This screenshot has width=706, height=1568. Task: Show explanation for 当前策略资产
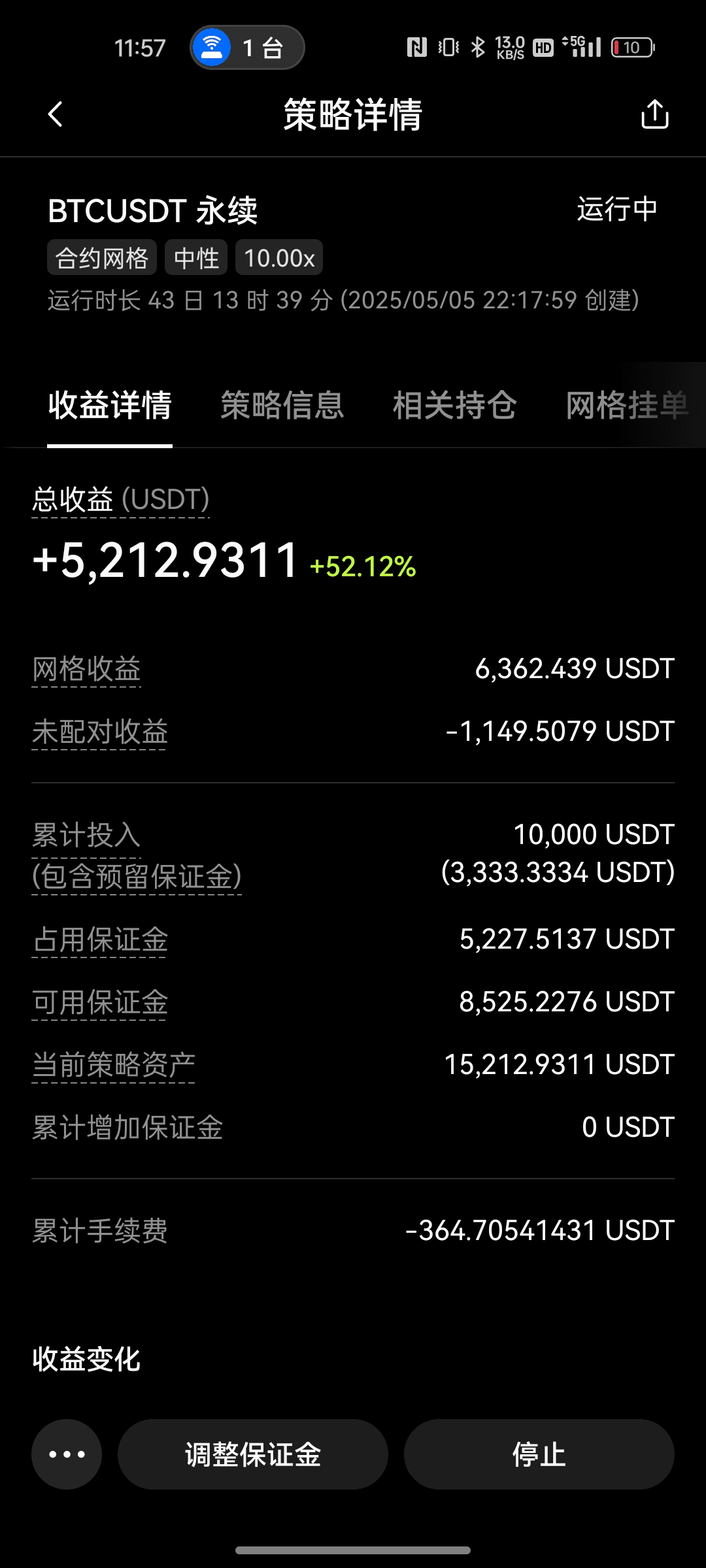114,1065
